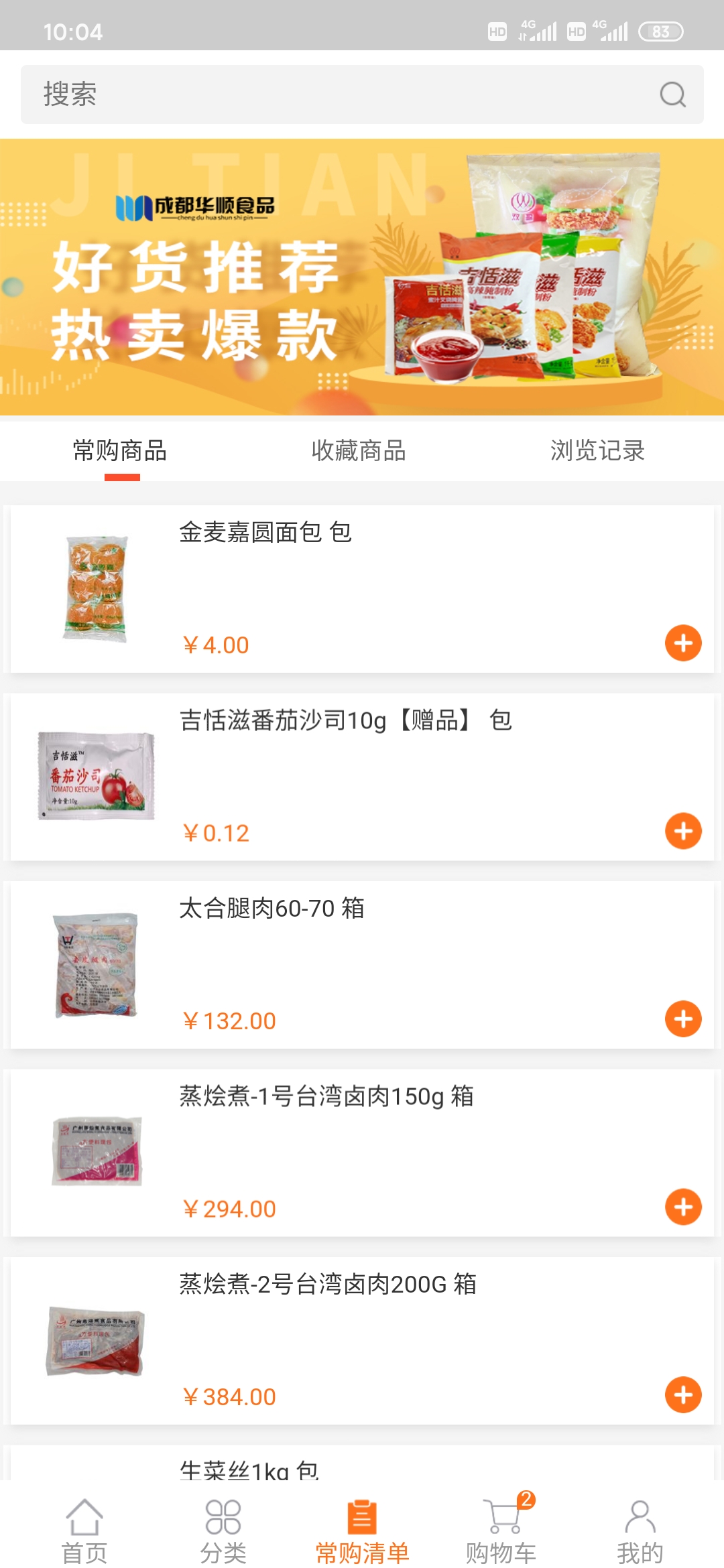Viewport: 724px width, 1568px height.
Task: Add 蒸烩煮-2号台湾卤肉200G to cart
Action: point(683,1395)
